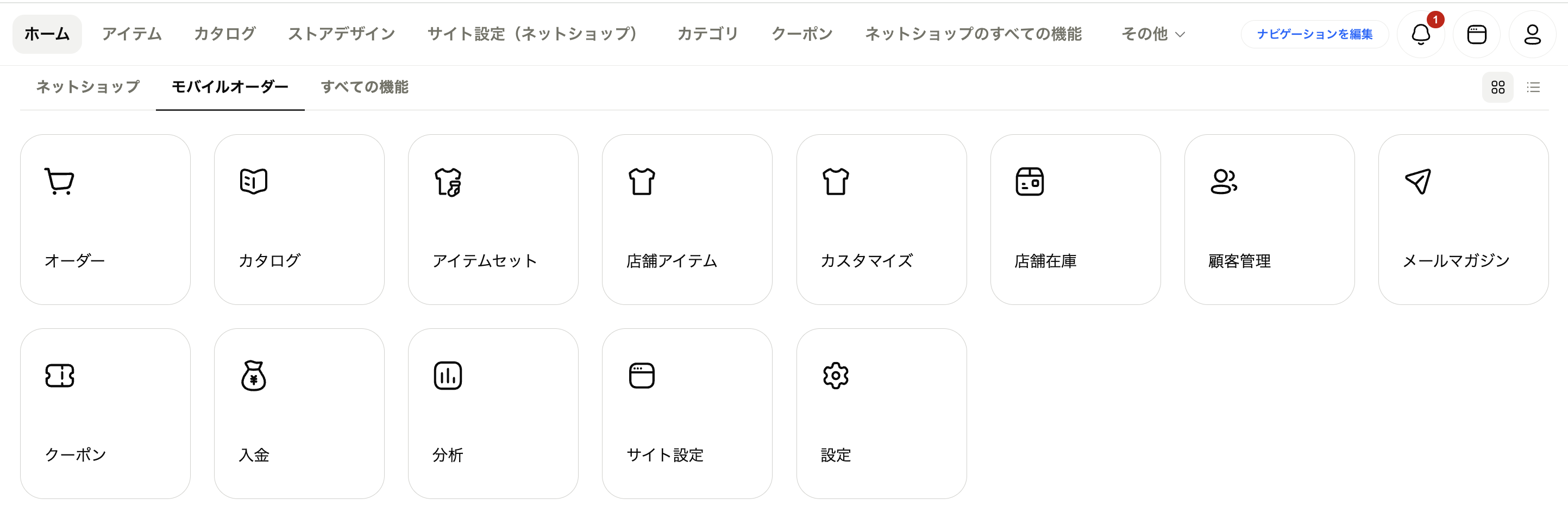Open the 分析 card
The height and width of the screenshot is (524, 1568).
click(493, 414)
